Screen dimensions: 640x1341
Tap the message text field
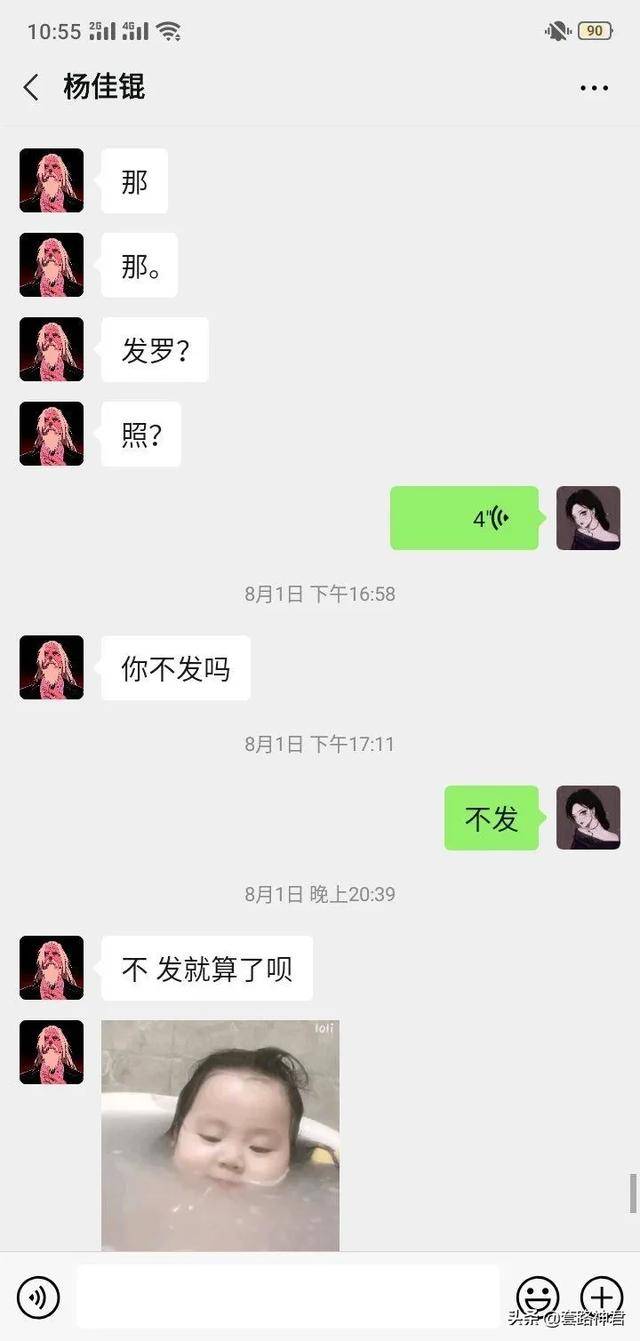(x=288, y=1297)
